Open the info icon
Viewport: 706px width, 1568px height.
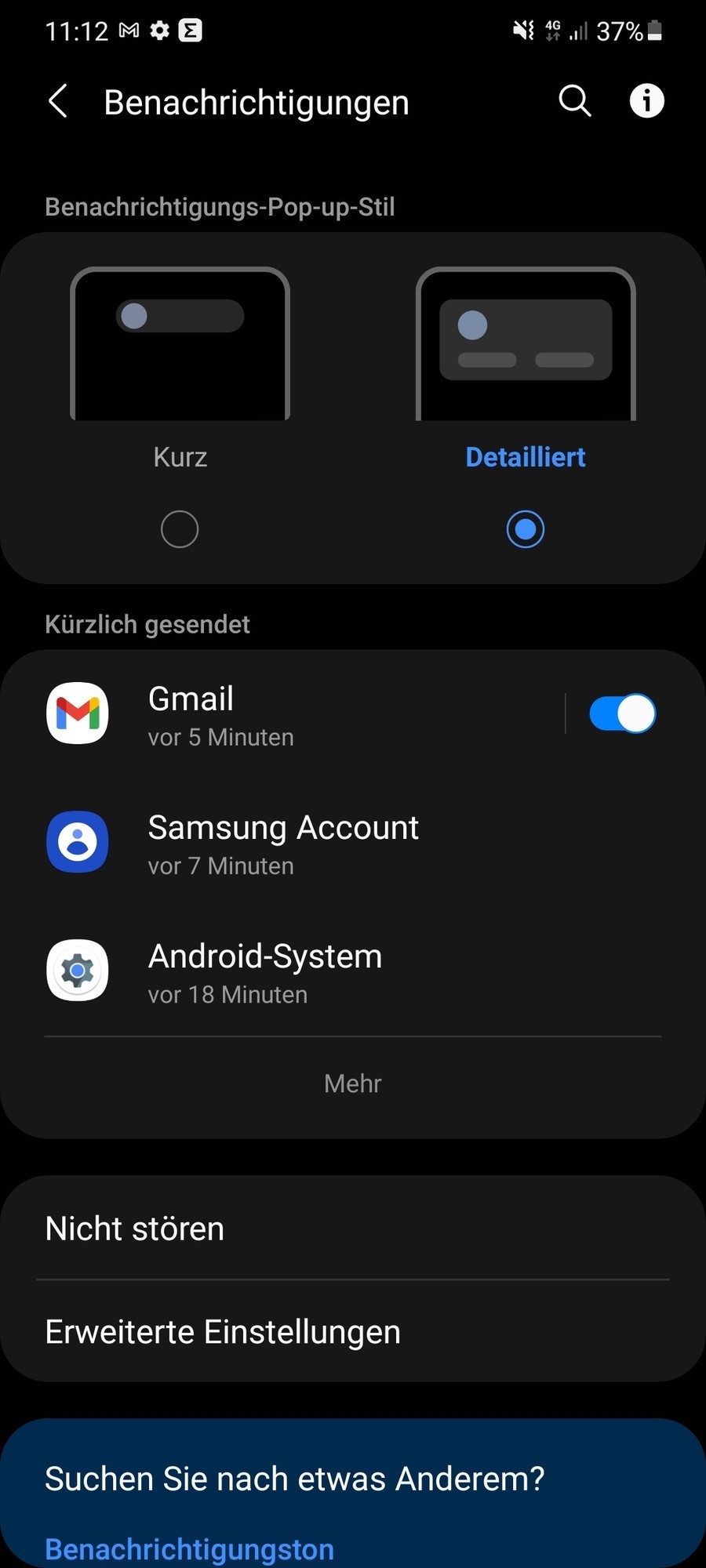(x=646, y=102)
